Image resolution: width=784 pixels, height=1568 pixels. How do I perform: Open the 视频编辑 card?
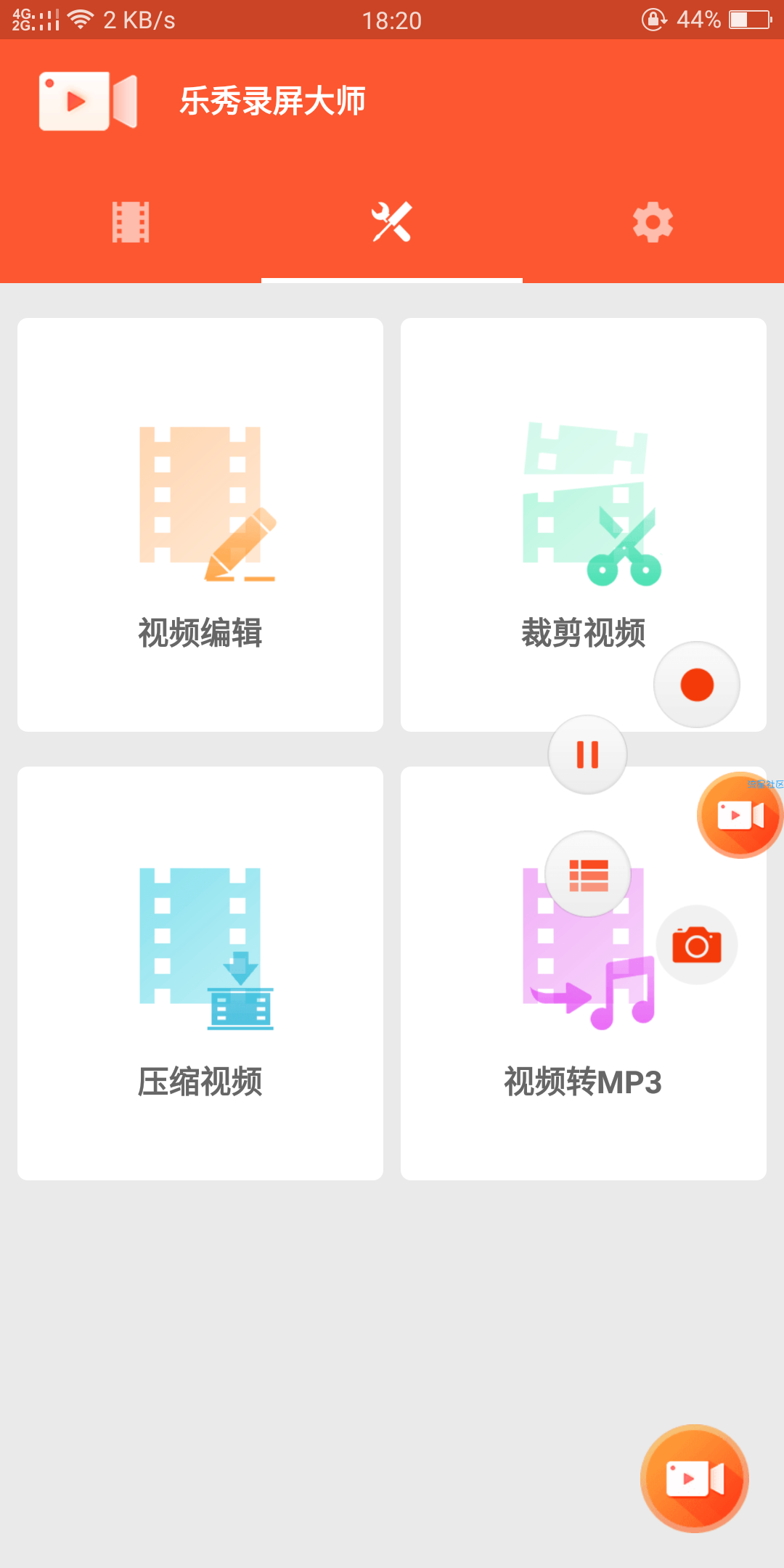(200, 525)
